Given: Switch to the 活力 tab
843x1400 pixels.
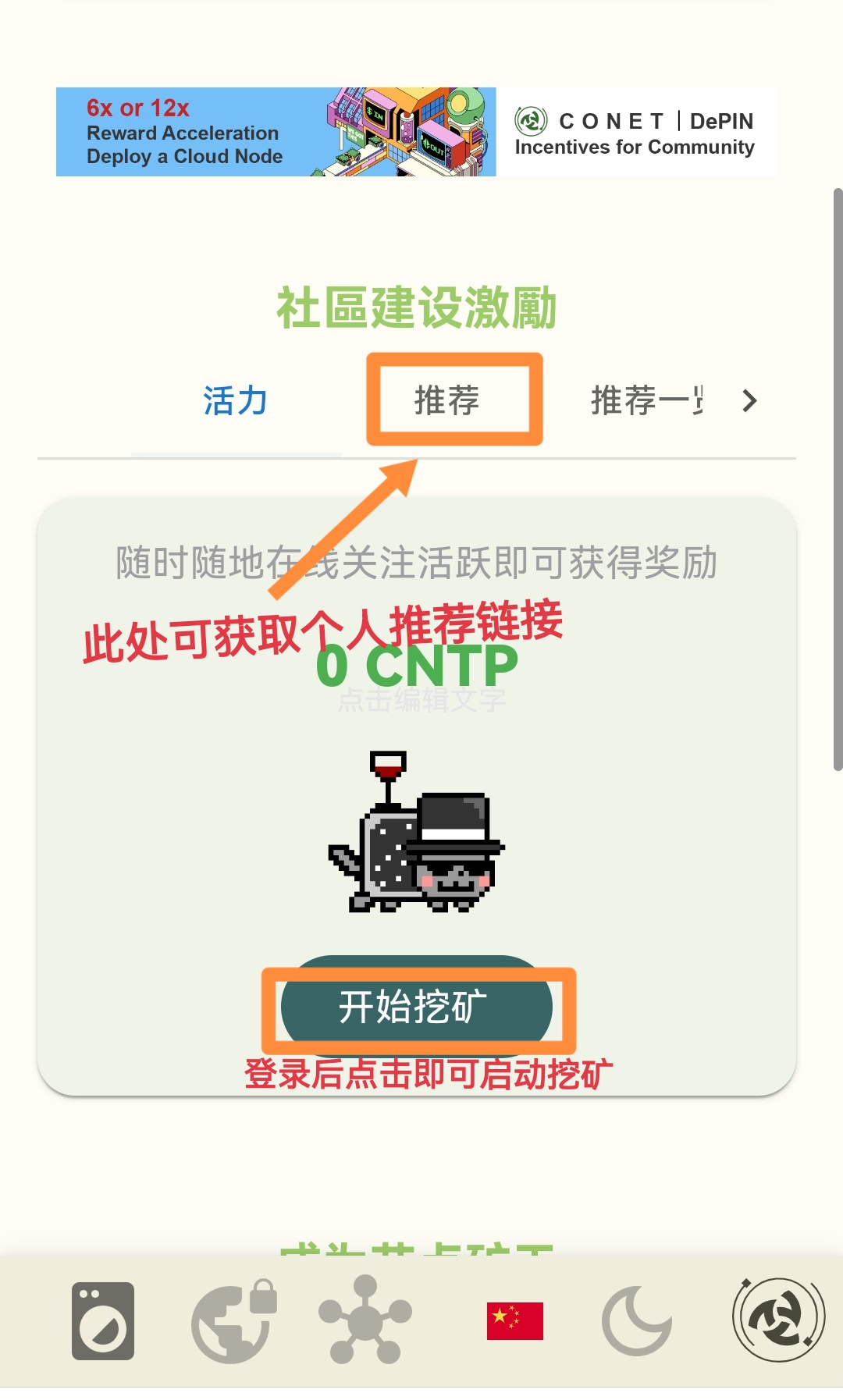Looking at the screenshot, I should point(236,401).
